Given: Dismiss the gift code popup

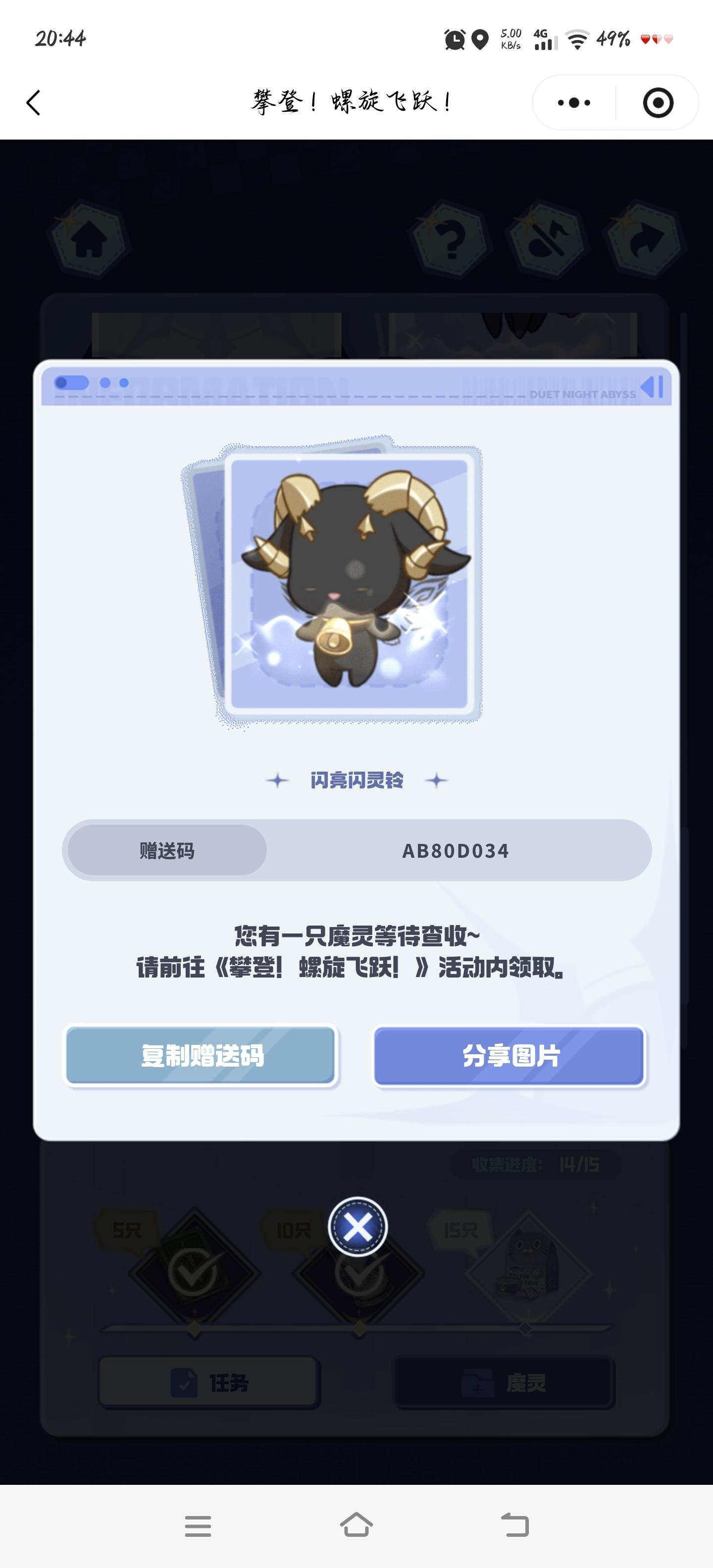Looking at the screenshot, I should [x=357, y=1227].
